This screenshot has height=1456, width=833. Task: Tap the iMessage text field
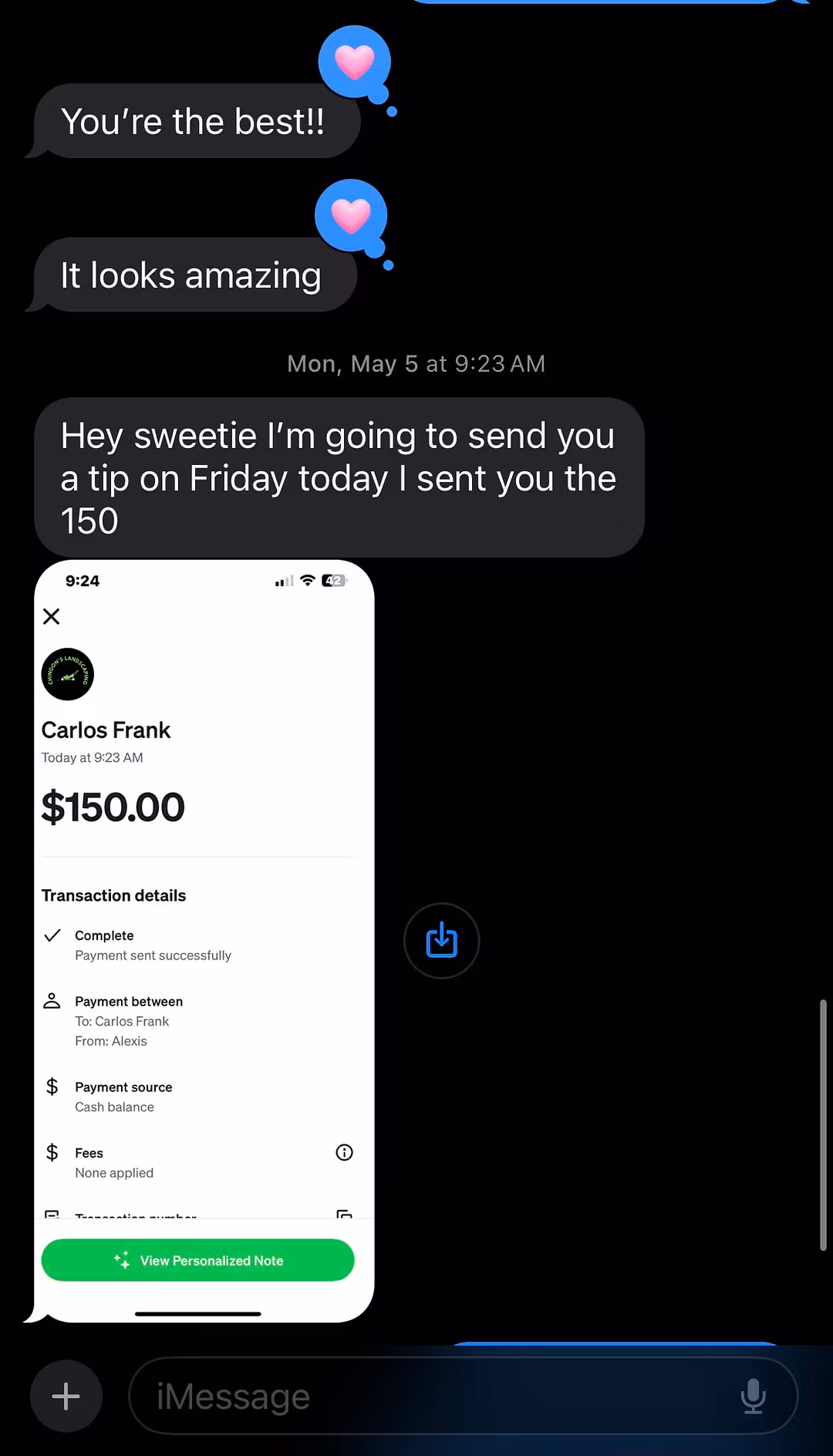point(432,1396)
